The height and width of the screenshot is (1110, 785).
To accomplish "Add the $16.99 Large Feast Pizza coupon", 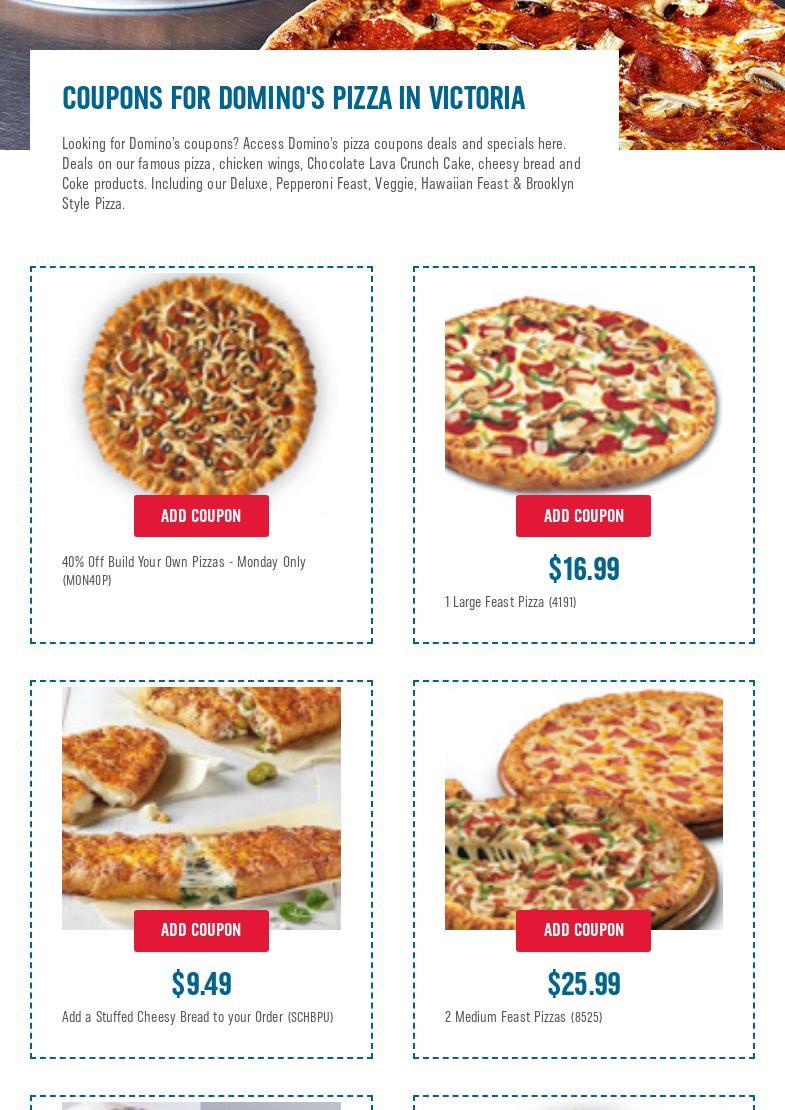I will click(x=583, y=516).
